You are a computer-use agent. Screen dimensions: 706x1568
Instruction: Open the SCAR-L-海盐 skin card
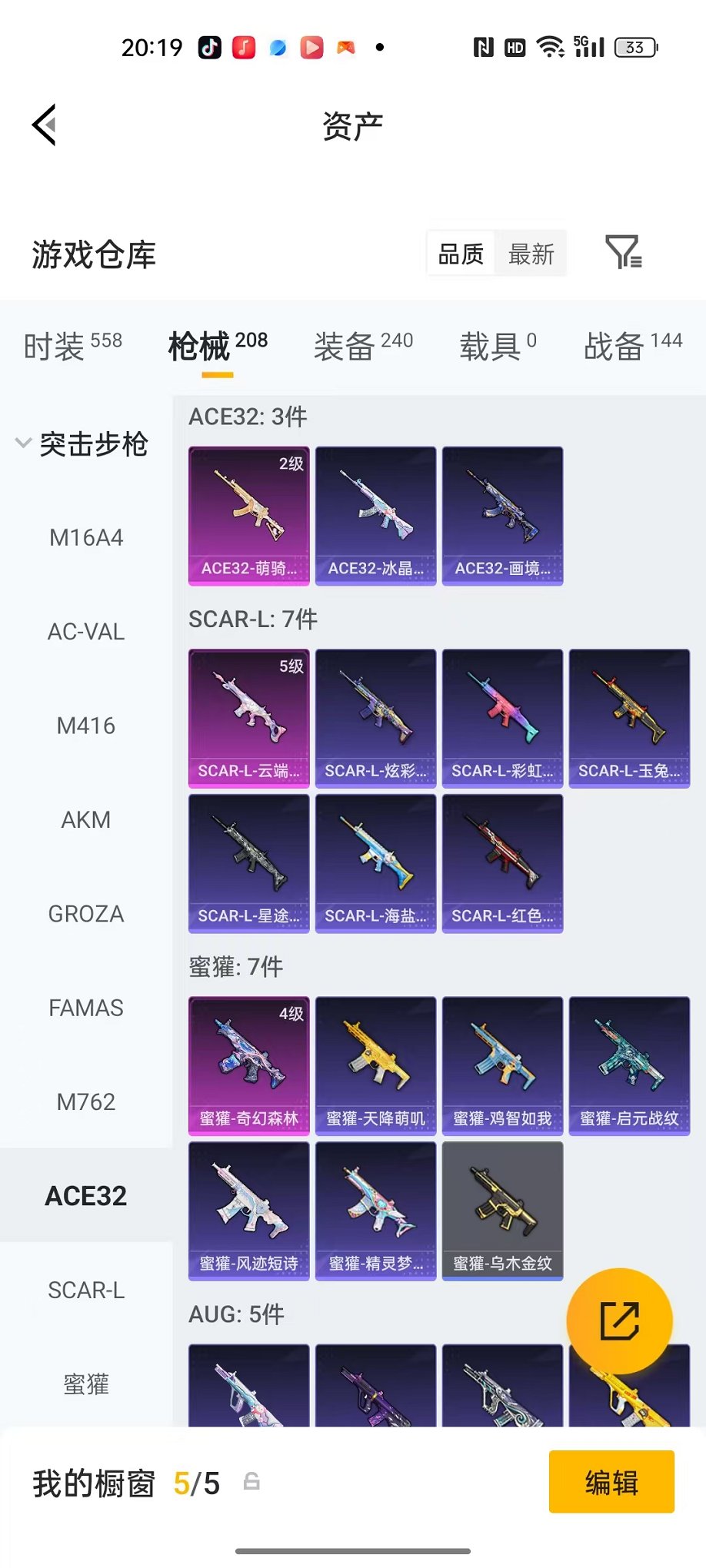click(x=376, y=864)
